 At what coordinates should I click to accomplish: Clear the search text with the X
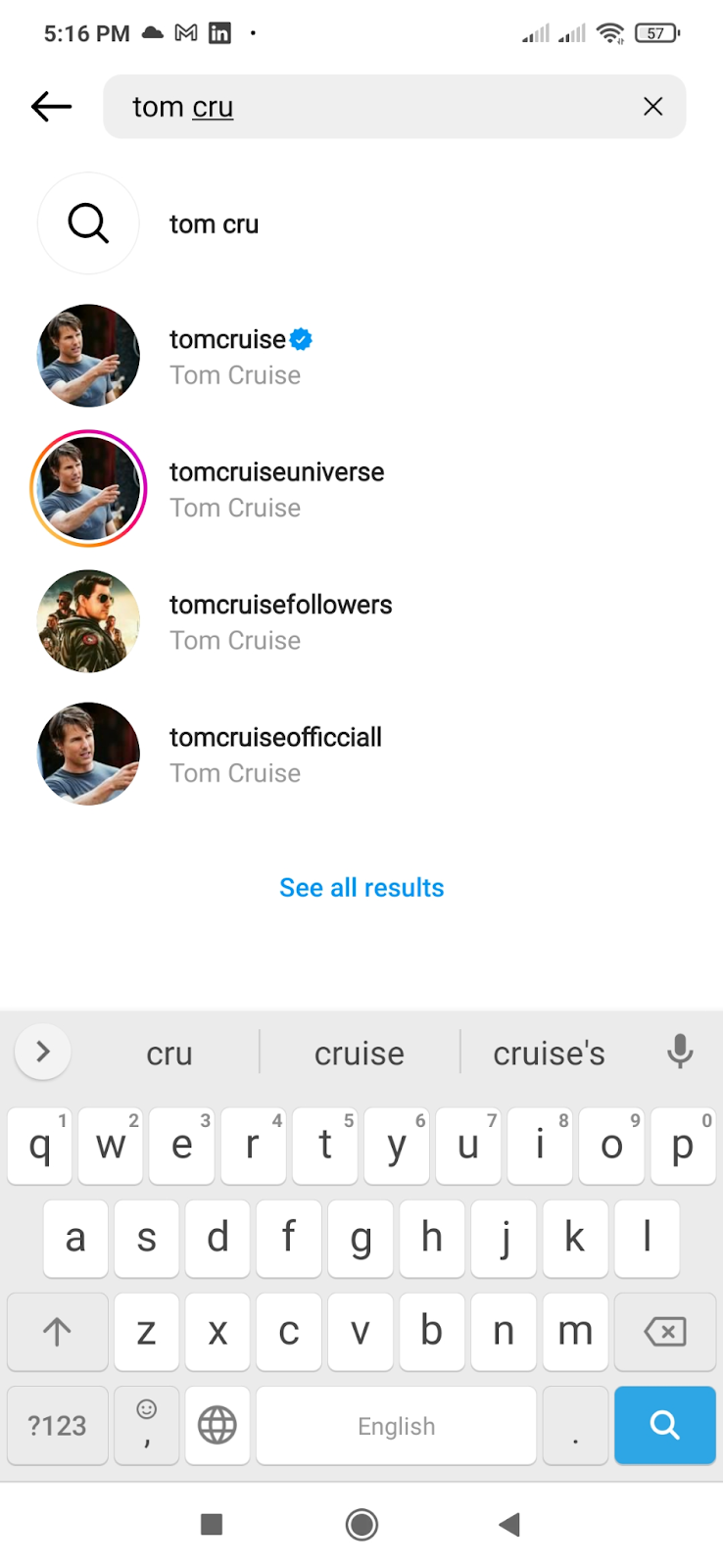coord(652,106)
